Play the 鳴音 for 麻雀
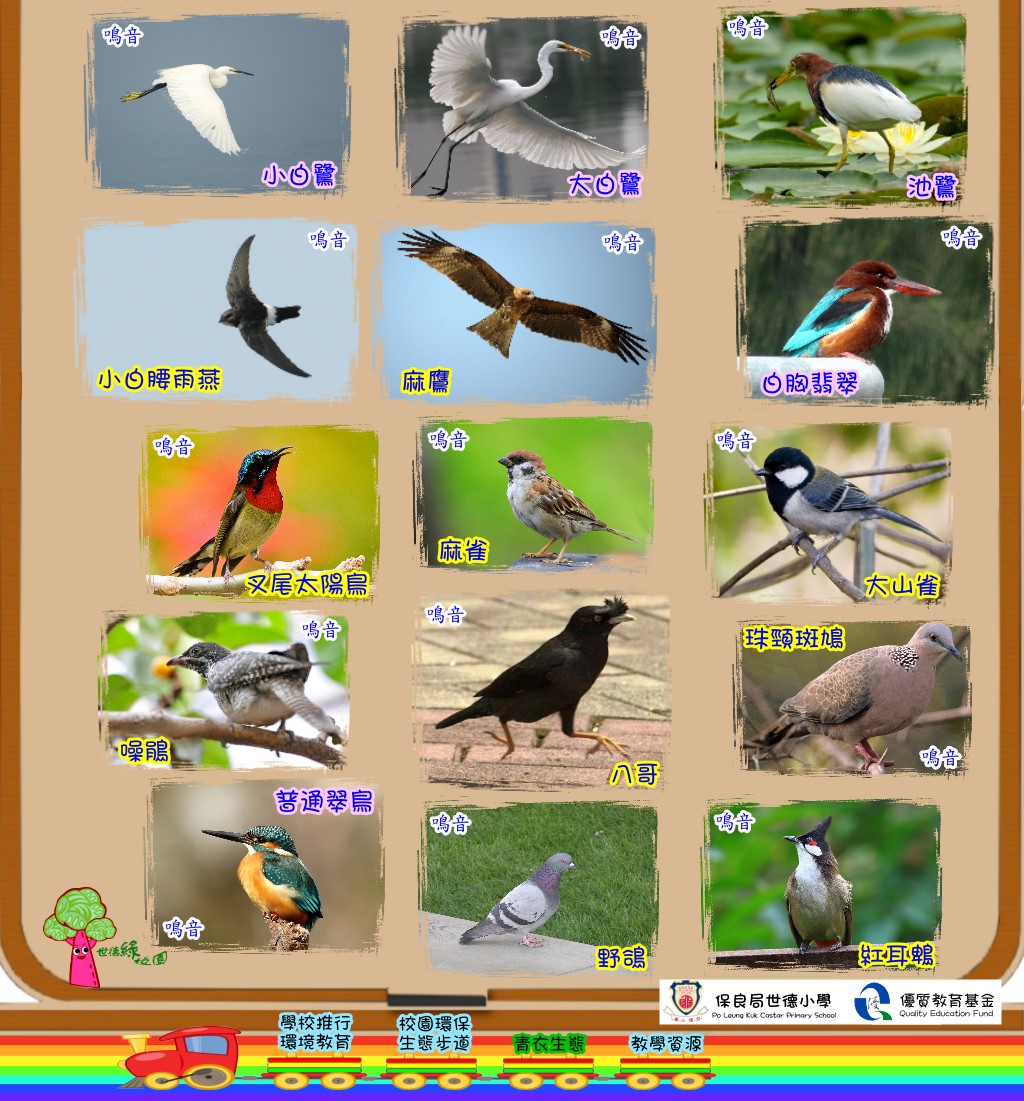The height and width of the screenshot is (1101, 1024). 448,439
